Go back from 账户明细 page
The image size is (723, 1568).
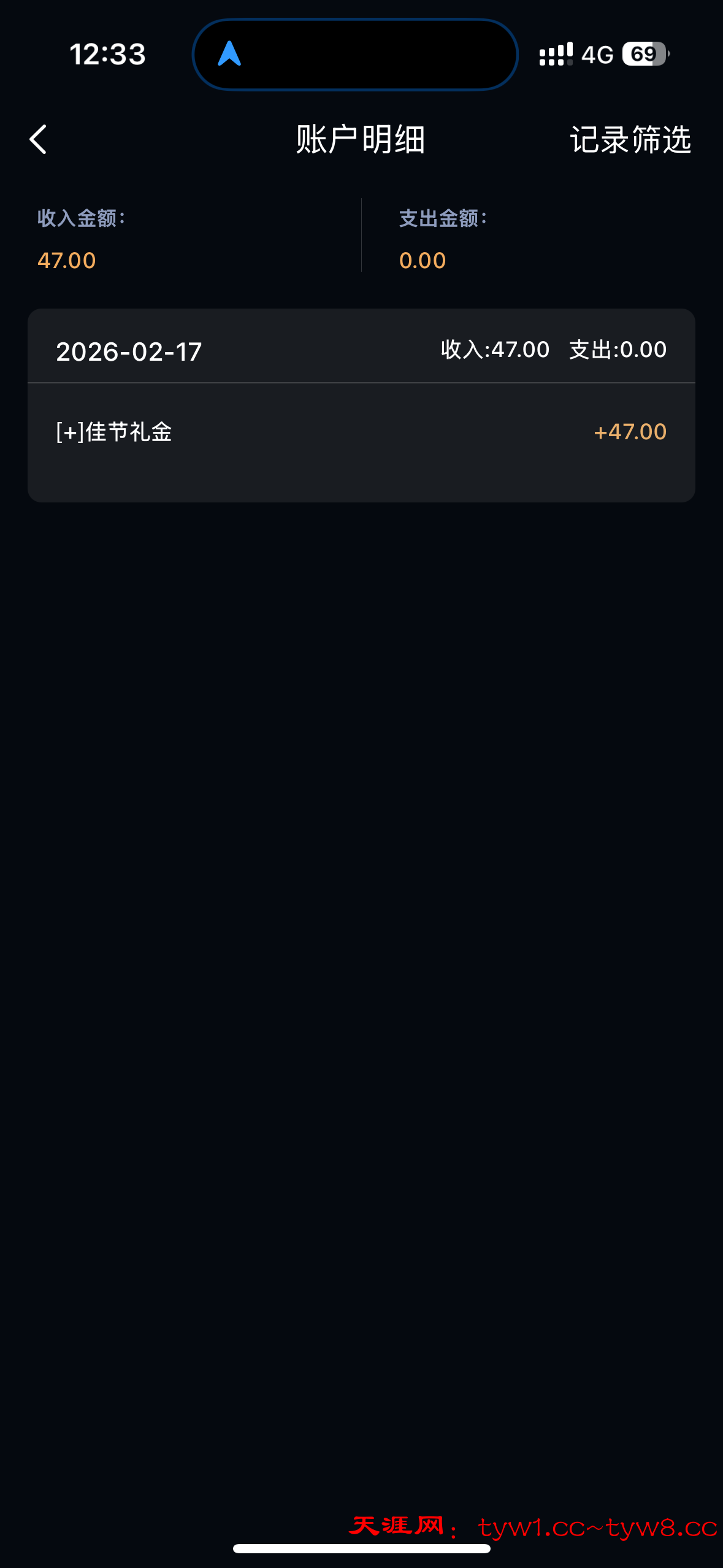tap(38, 140)
